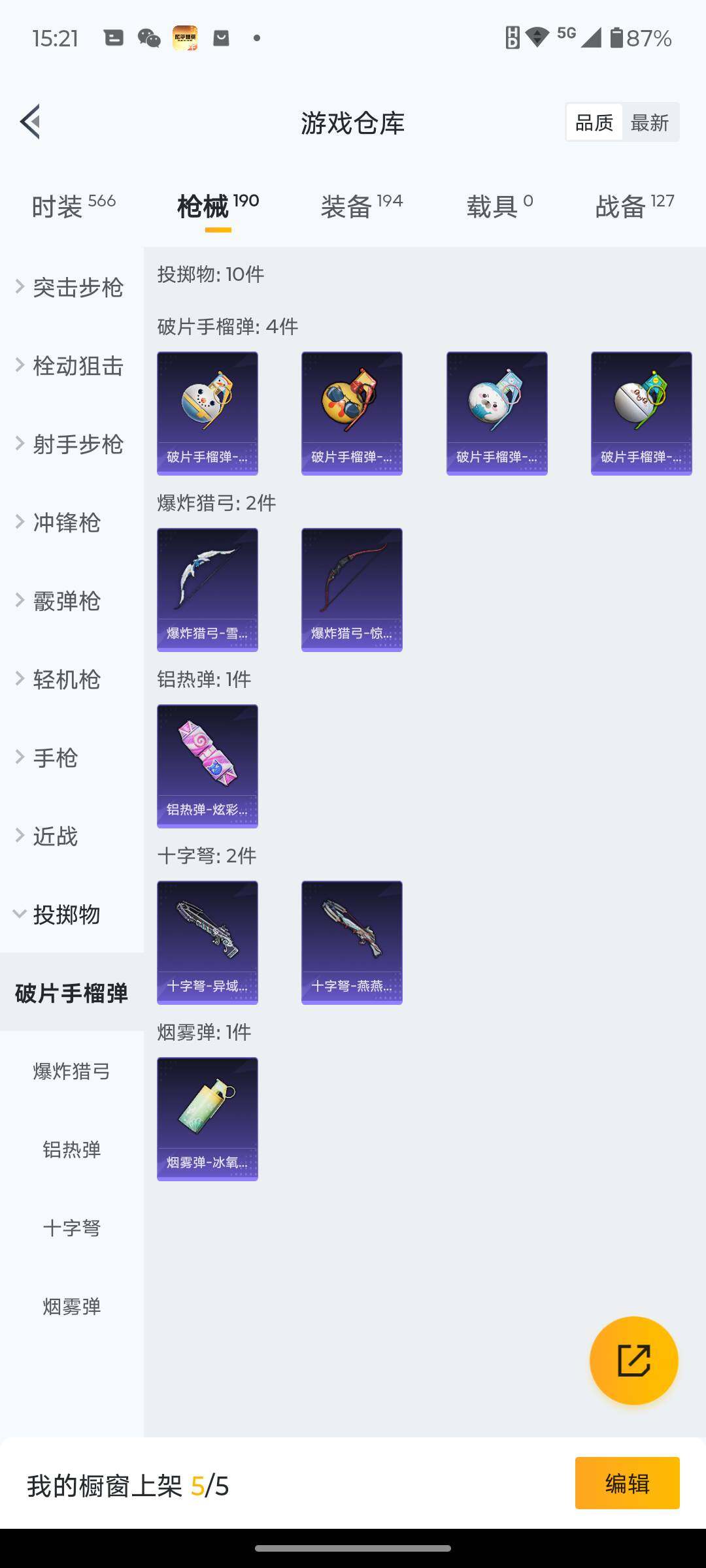Open the snowman 破片手榴弹 skin
The width and height of the screenshot is (706, 1568).
pos(207,413)
